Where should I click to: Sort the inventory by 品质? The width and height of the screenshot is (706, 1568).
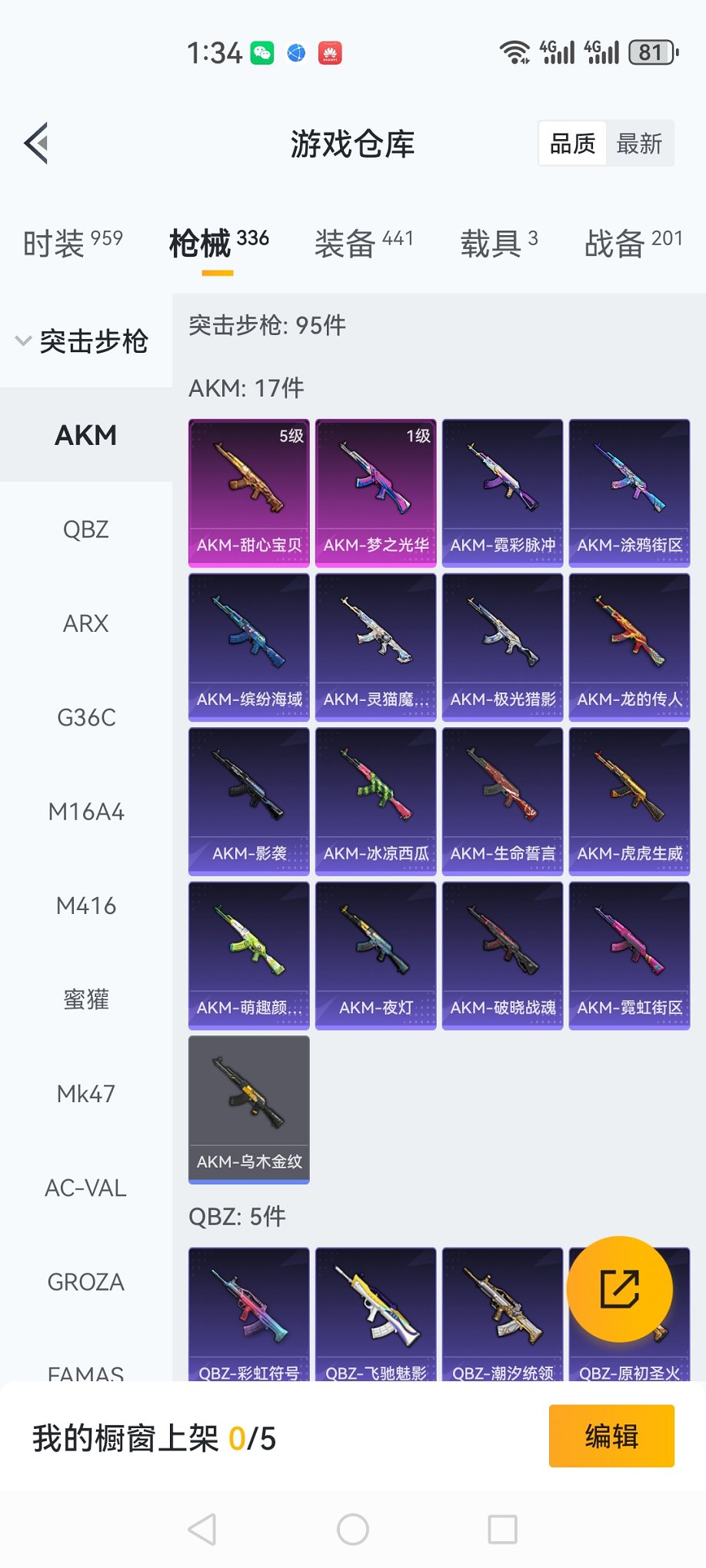coord(573,144)
